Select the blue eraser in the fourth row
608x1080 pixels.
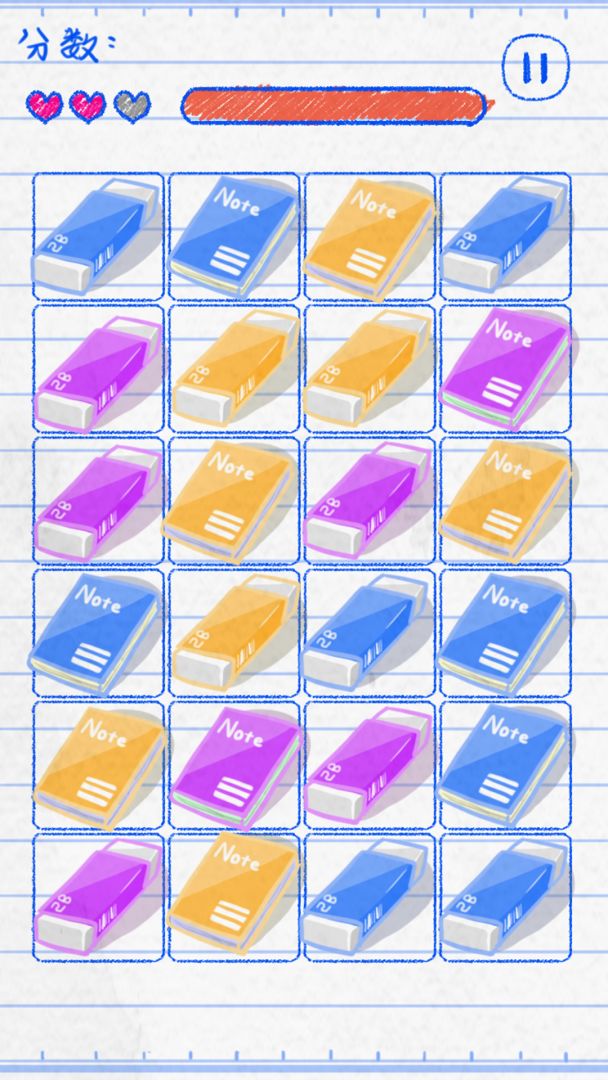coord(370,633)
